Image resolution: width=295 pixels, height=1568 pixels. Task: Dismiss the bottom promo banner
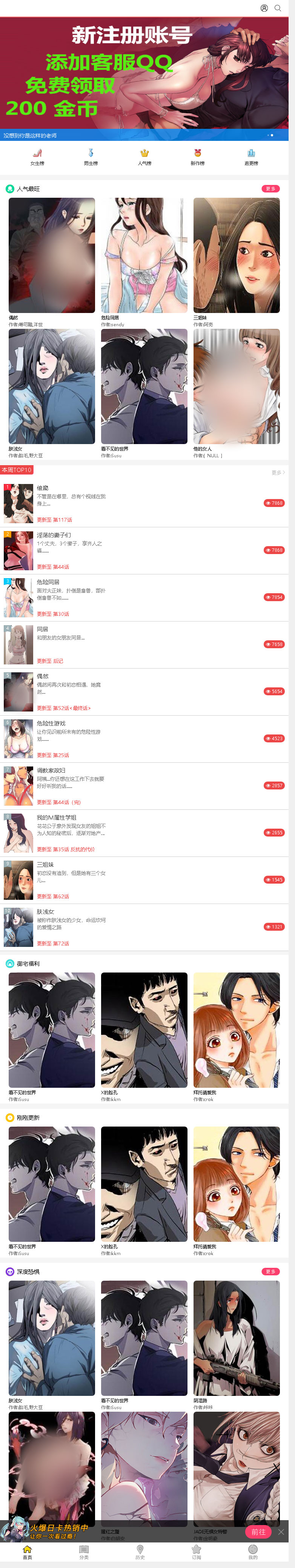click(281, 1531)
